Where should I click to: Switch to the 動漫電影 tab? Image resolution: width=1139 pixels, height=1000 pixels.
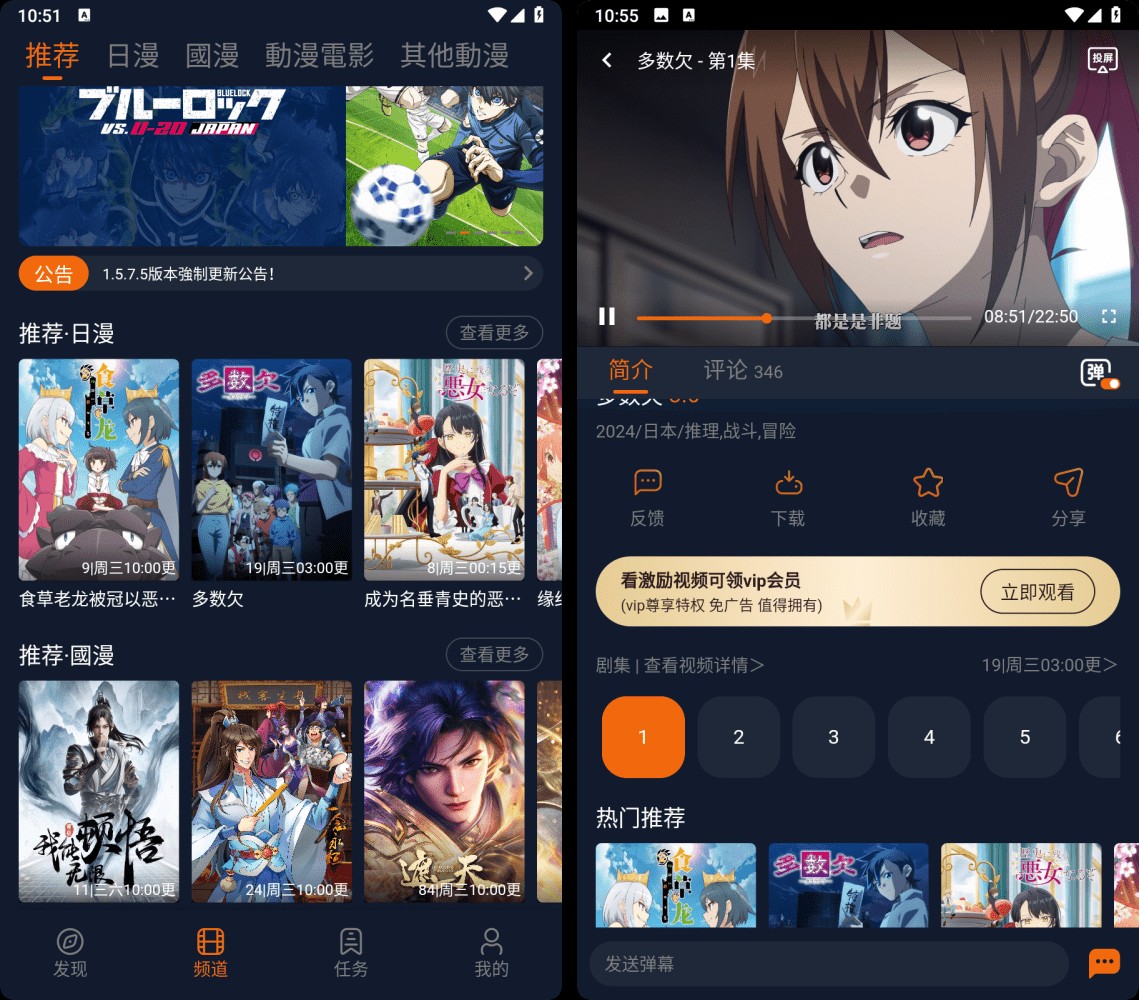tap(319, 56)
